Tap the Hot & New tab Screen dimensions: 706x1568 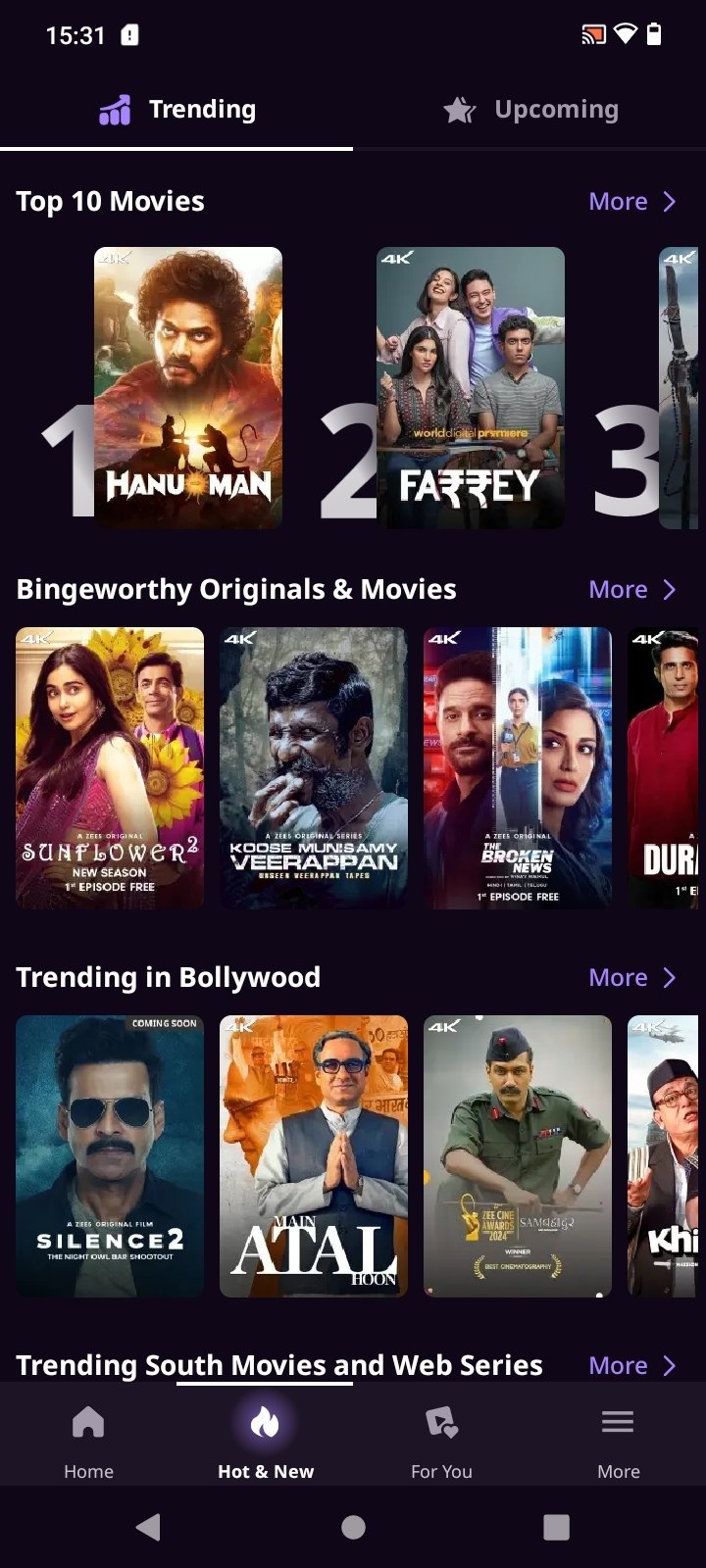(x=265, y=1439)
